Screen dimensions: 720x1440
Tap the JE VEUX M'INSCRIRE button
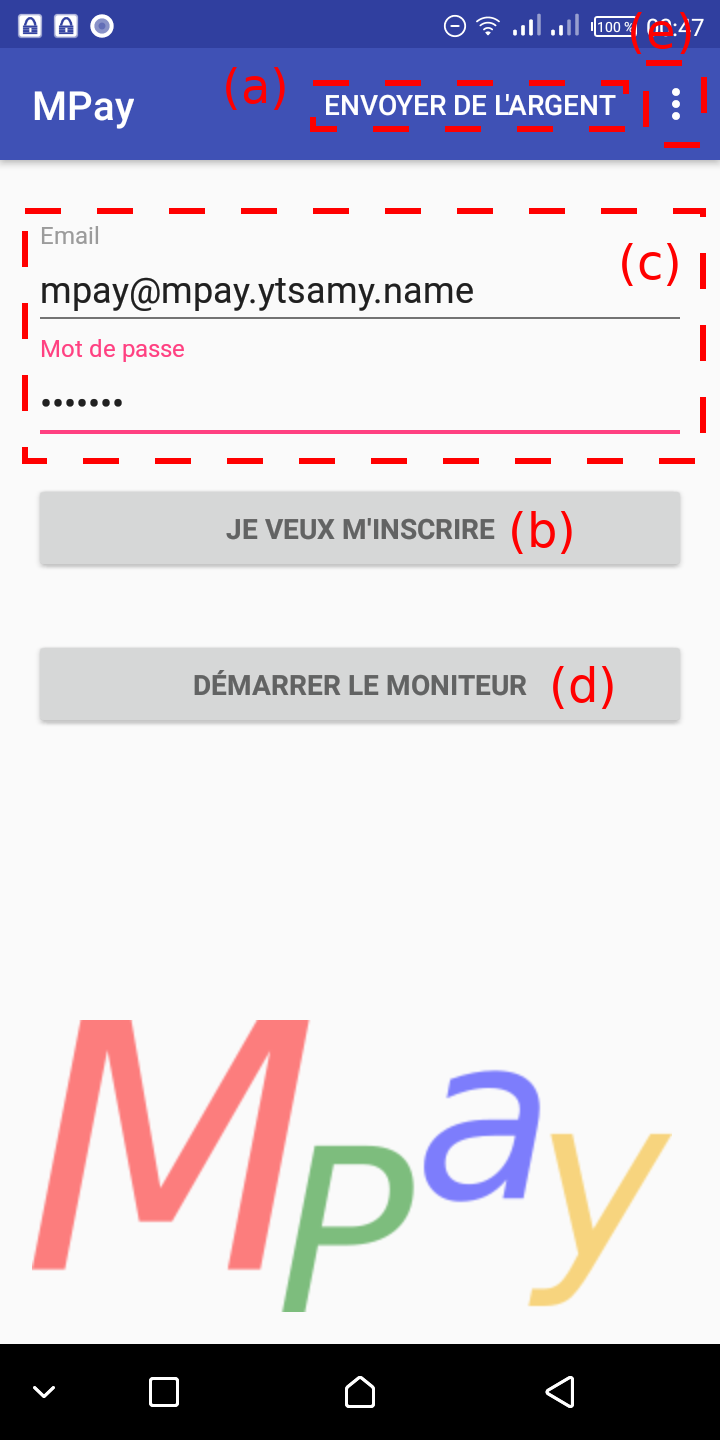click(x=360, y=529)
